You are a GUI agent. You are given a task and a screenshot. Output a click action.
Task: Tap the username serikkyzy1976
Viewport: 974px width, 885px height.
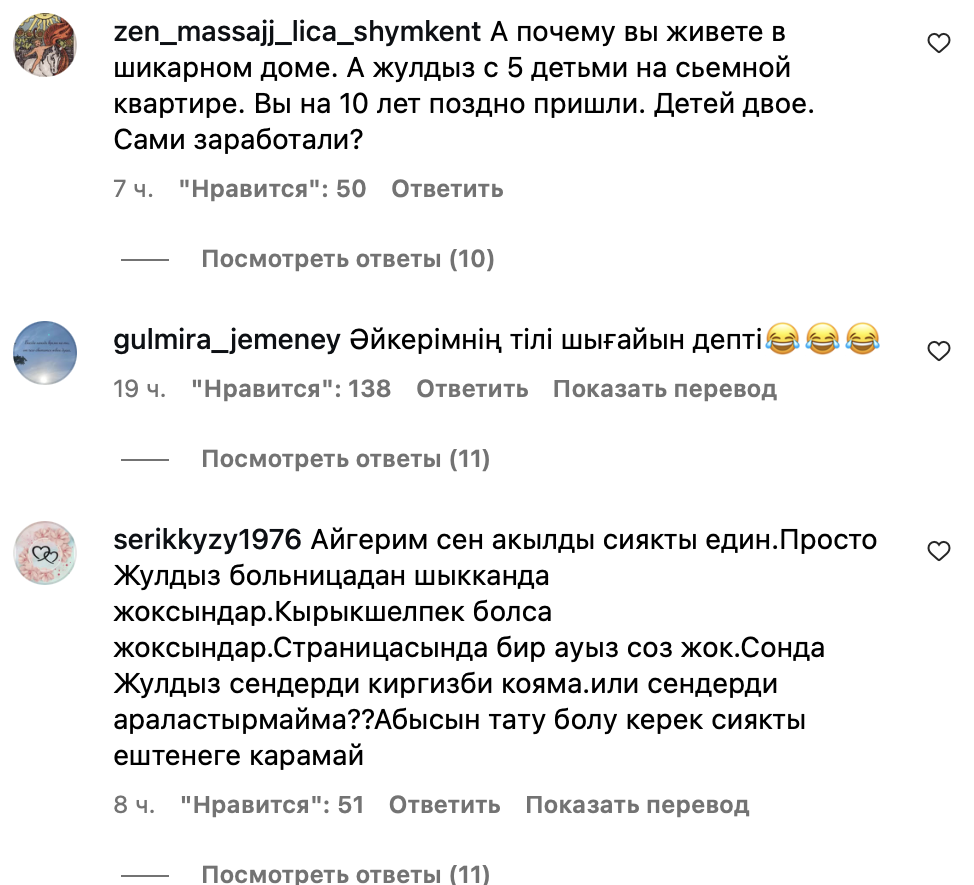click(x=209, y=540)
